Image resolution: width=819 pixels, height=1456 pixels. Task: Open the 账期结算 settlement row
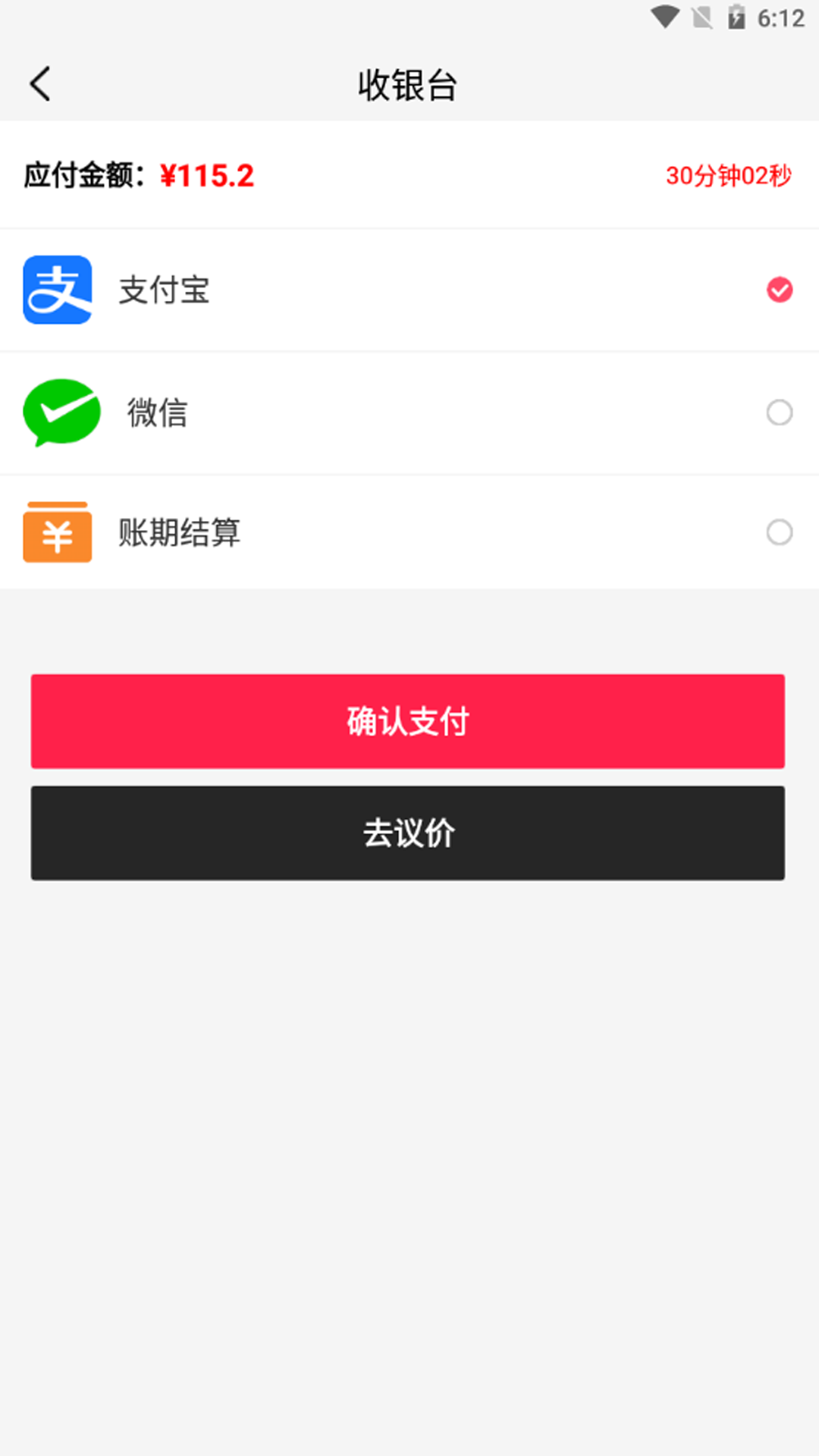click(409, 532)
